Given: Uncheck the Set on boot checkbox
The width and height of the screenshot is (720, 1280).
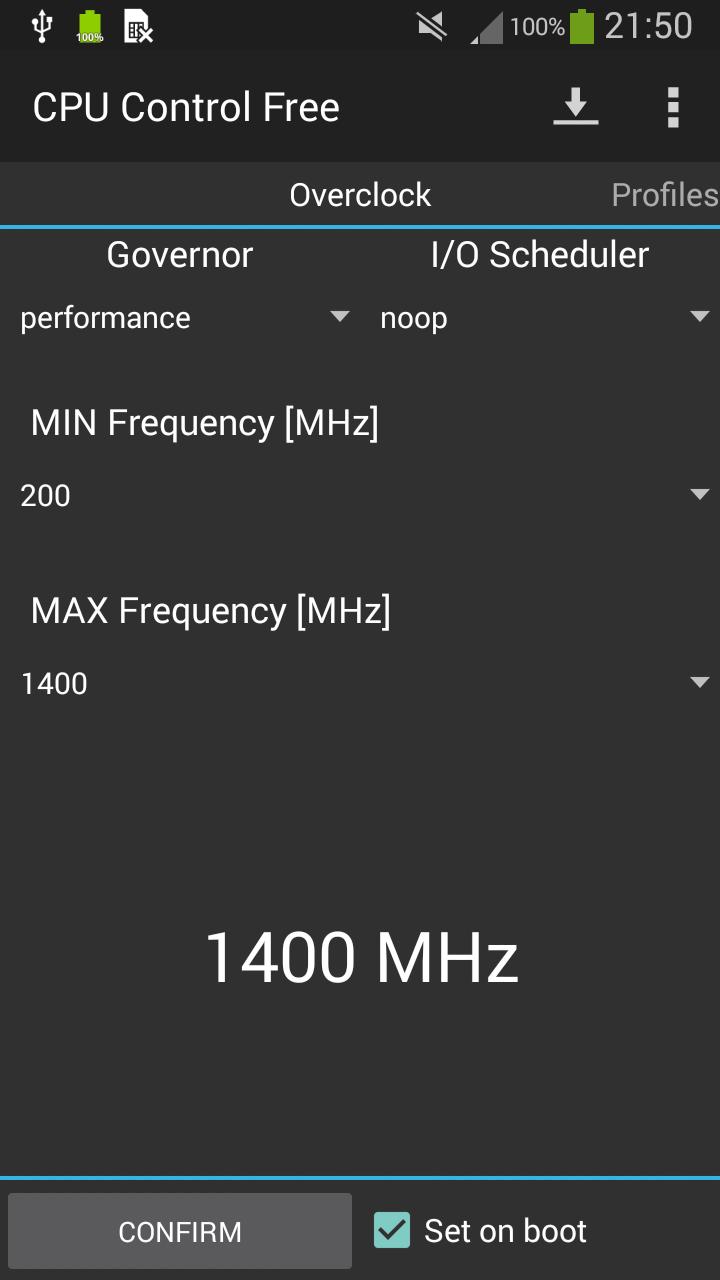Looking at the screenshot, I should tap(392, 1230).
